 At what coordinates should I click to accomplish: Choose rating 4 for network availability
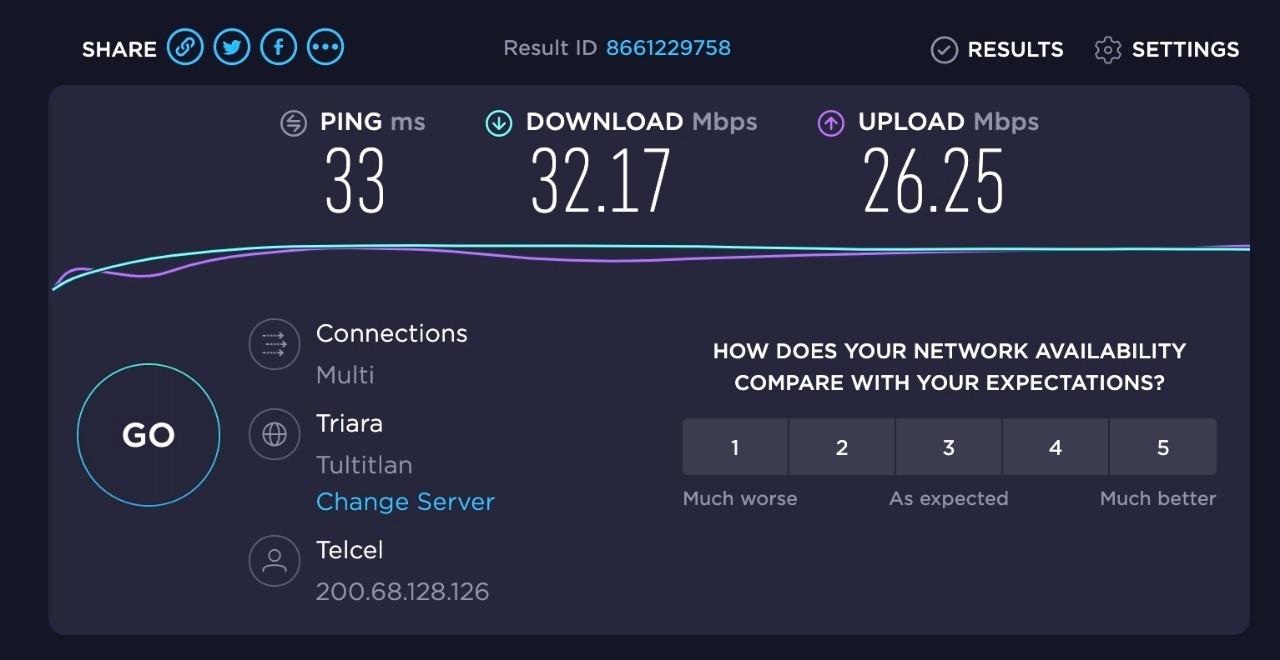(1055, 447)
